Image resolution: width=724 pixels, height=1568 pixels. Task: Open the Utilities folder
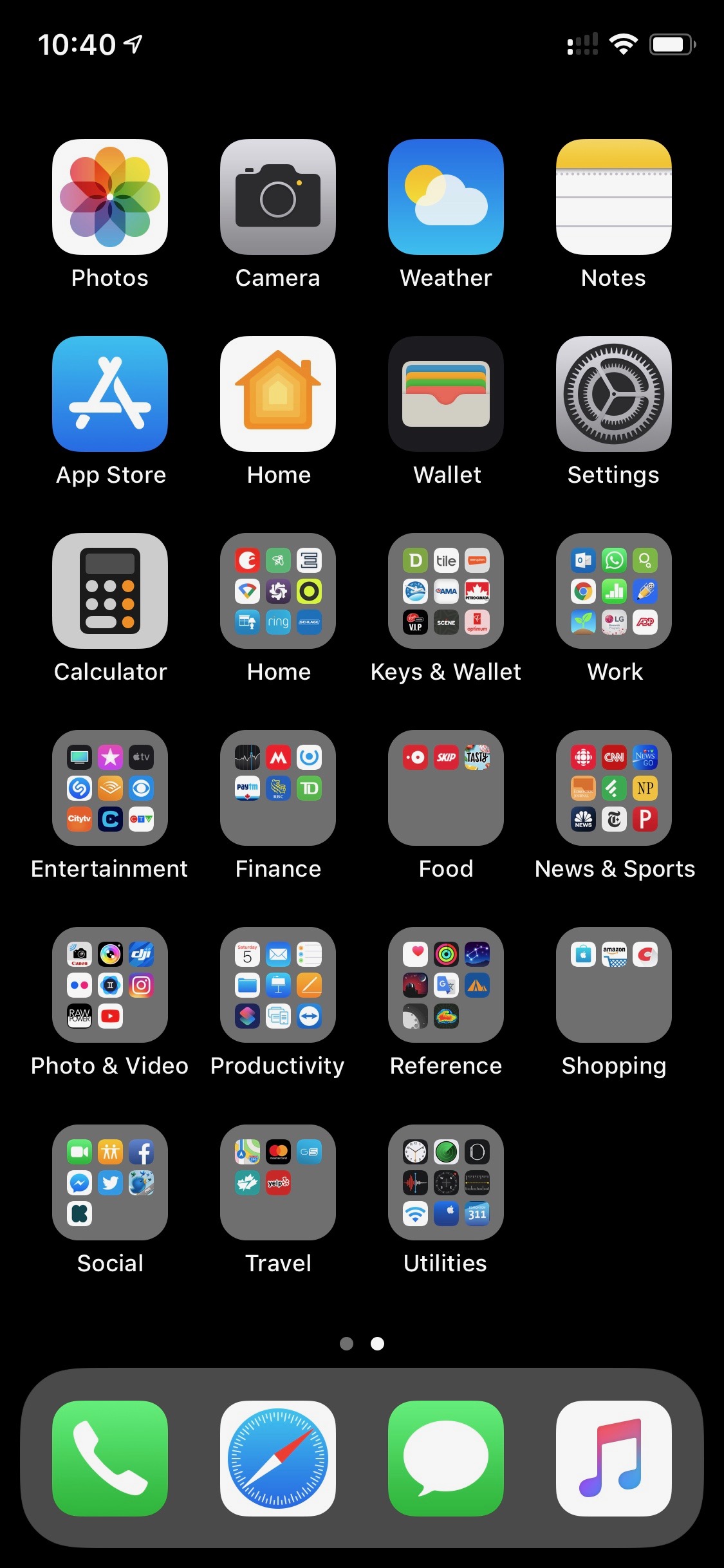pyautogui.click(x=446, y=1182)
